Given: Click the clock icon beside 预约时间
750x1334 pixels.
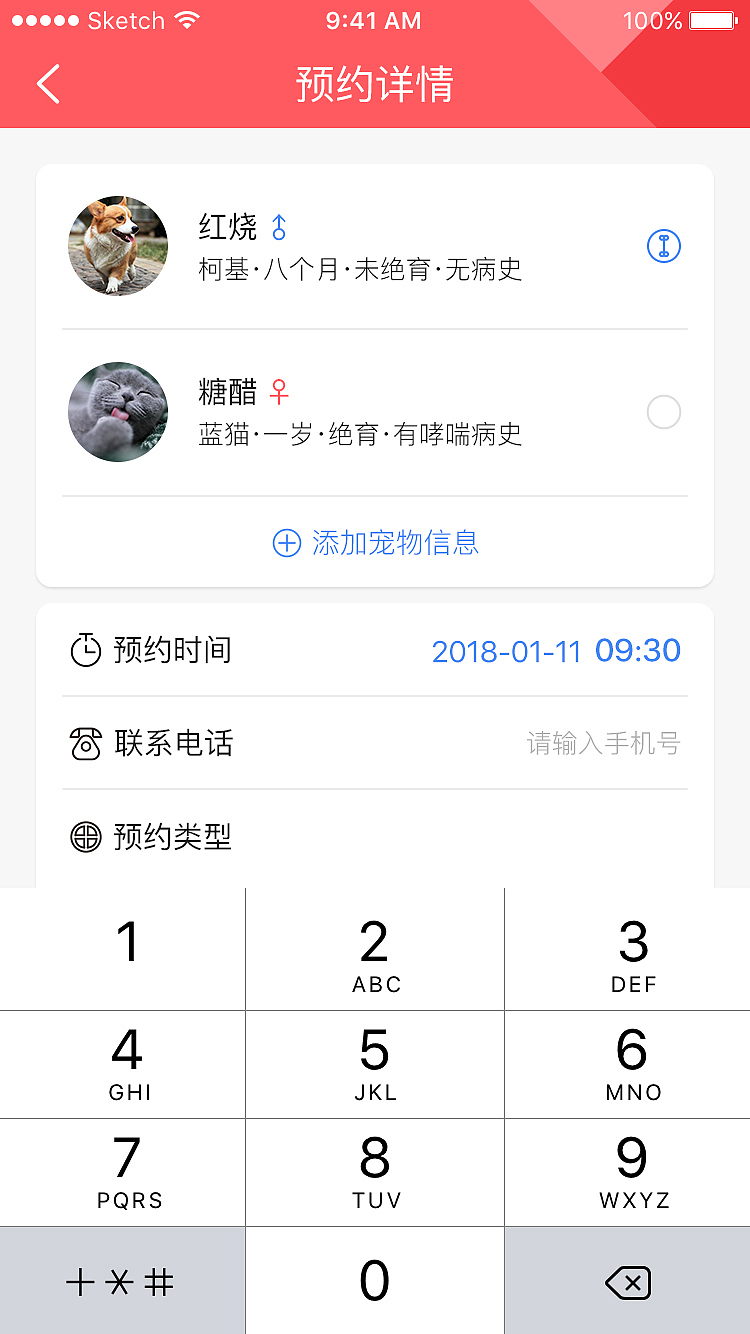Looking at the screenshot, I should click(x=86, y=650).
